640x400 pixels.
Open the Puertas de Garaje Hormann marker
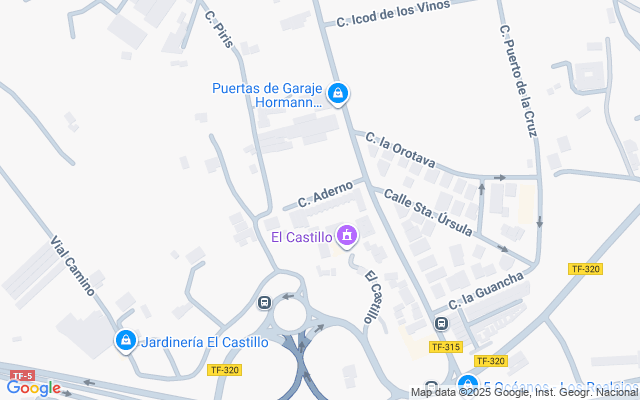click(338, 94)
